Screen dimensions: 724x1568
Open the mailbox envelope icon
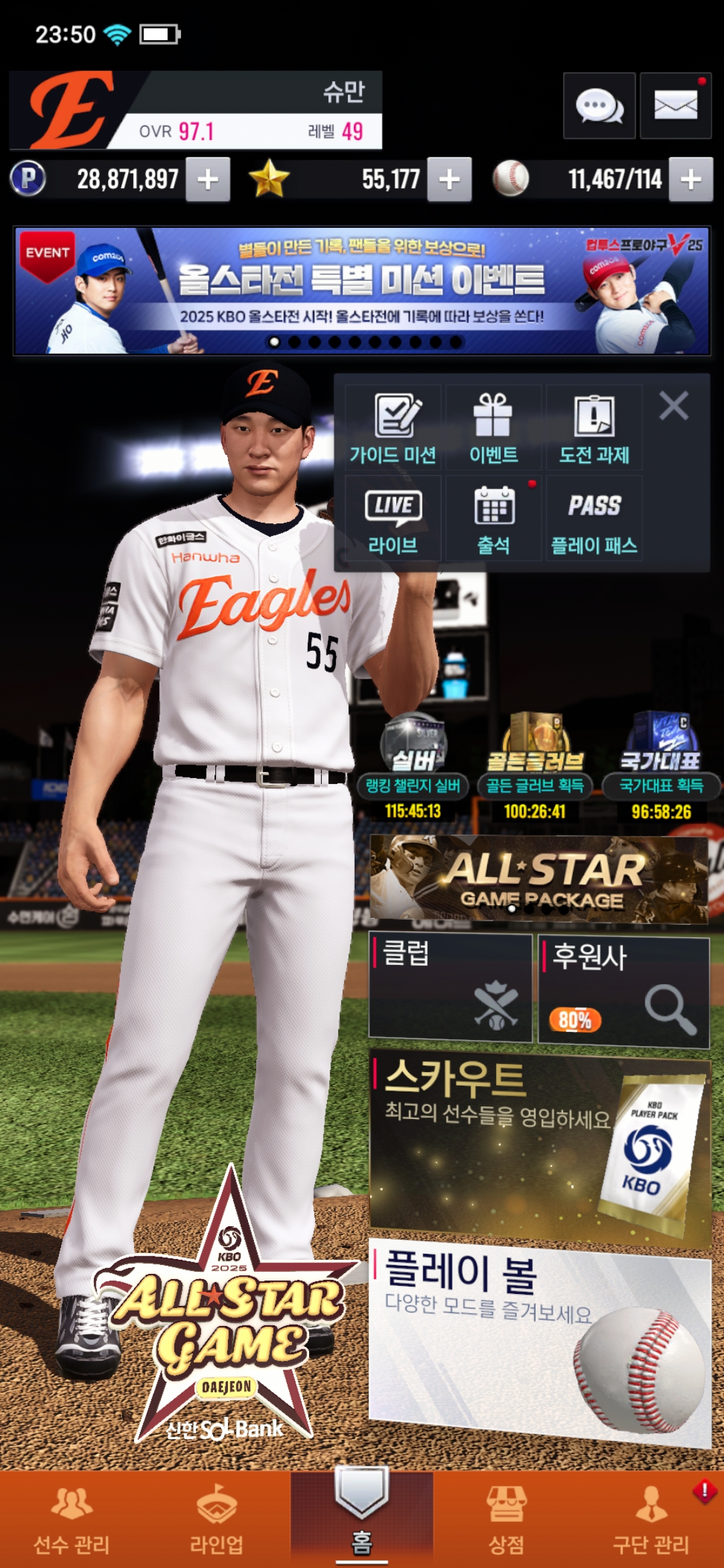pyautogui.click(x=675, y=106)
